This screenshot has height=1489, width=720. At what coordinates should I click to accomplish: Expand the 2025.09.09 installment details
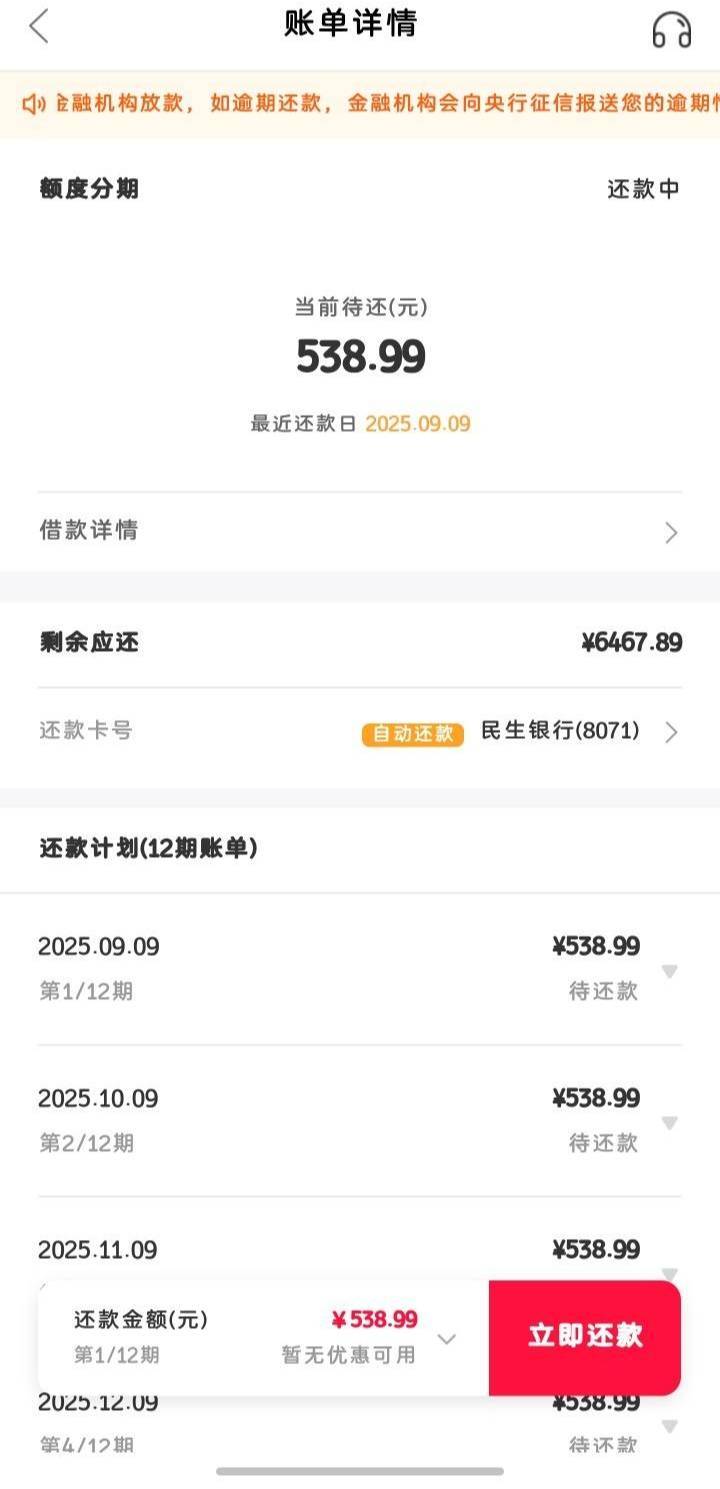(670, 971)
